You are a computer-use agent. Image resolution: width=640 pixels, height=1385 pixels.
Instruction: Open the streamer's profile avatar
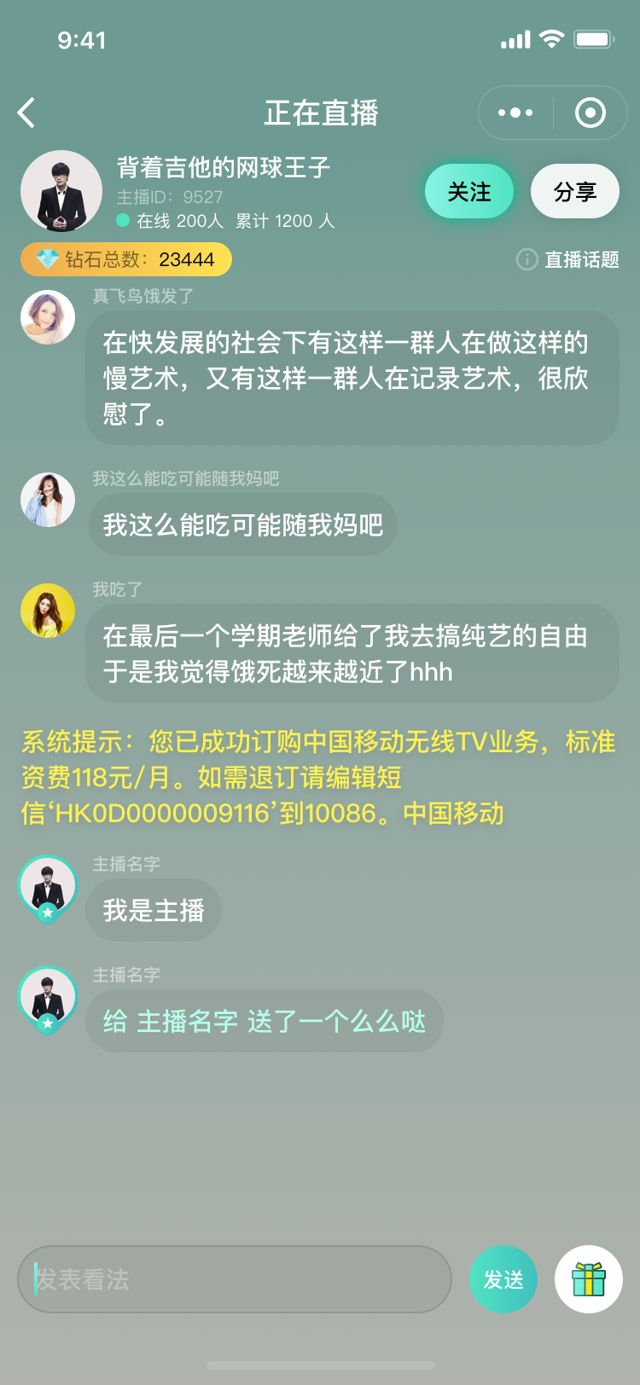tap(61, 191)
